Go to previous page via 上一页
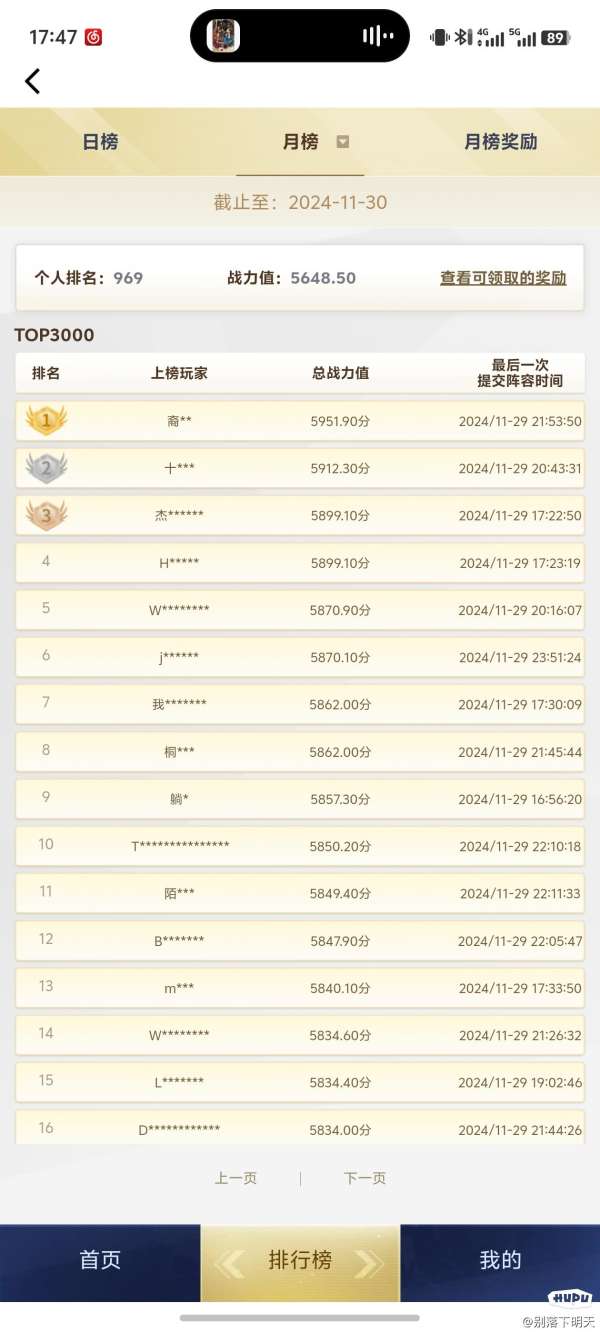The height and width of the screenshot is (1333, 600). click(236, 1178)
